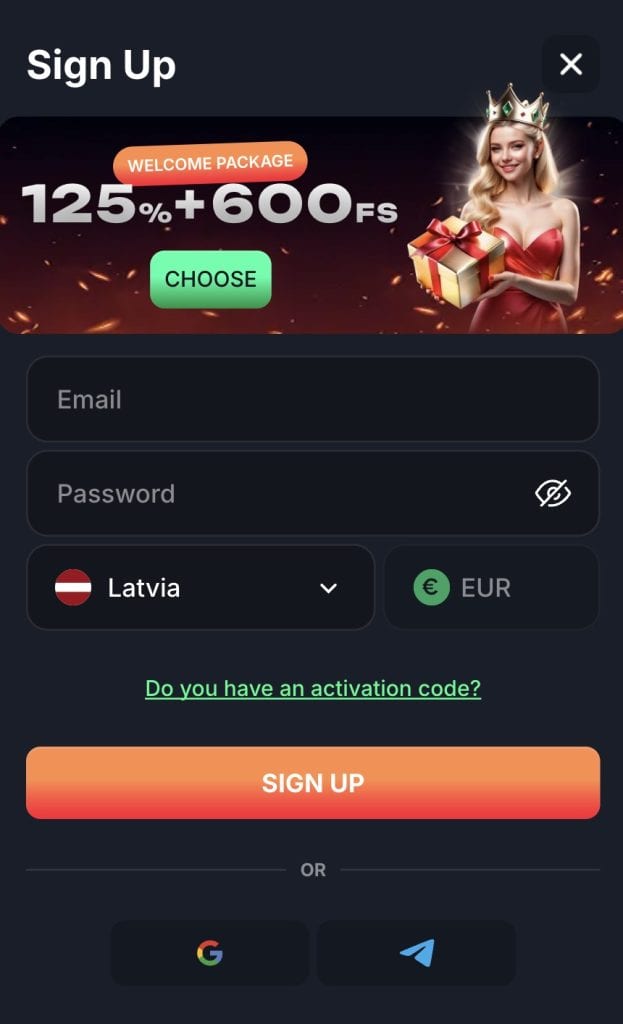Toggle password visibility eye icon
Viewport: 623px width, 1024px height.
click(x=552, y=493)
